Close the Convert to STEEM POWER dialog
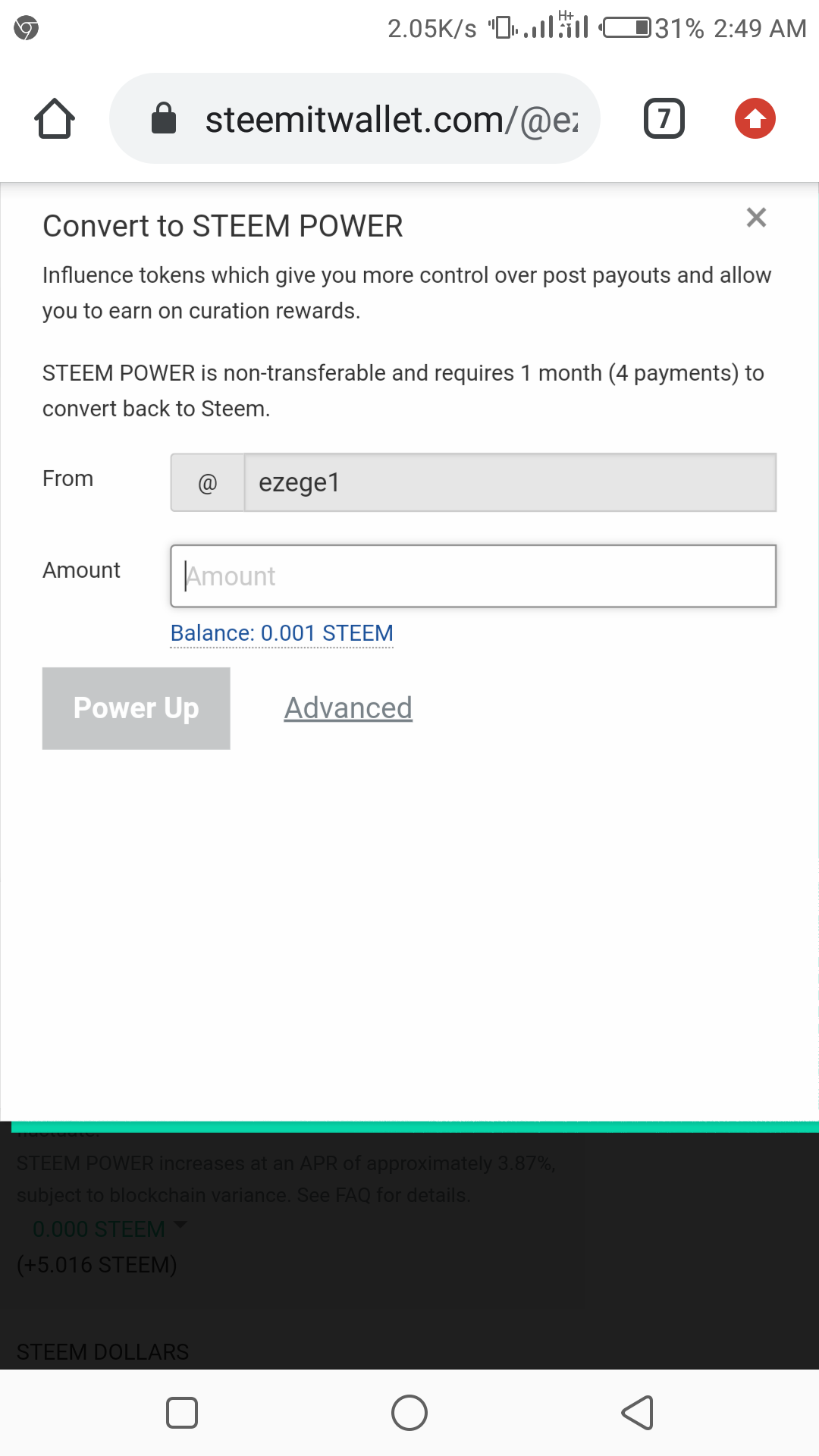Screen dimensions: 819x1456 click(756, 218)
